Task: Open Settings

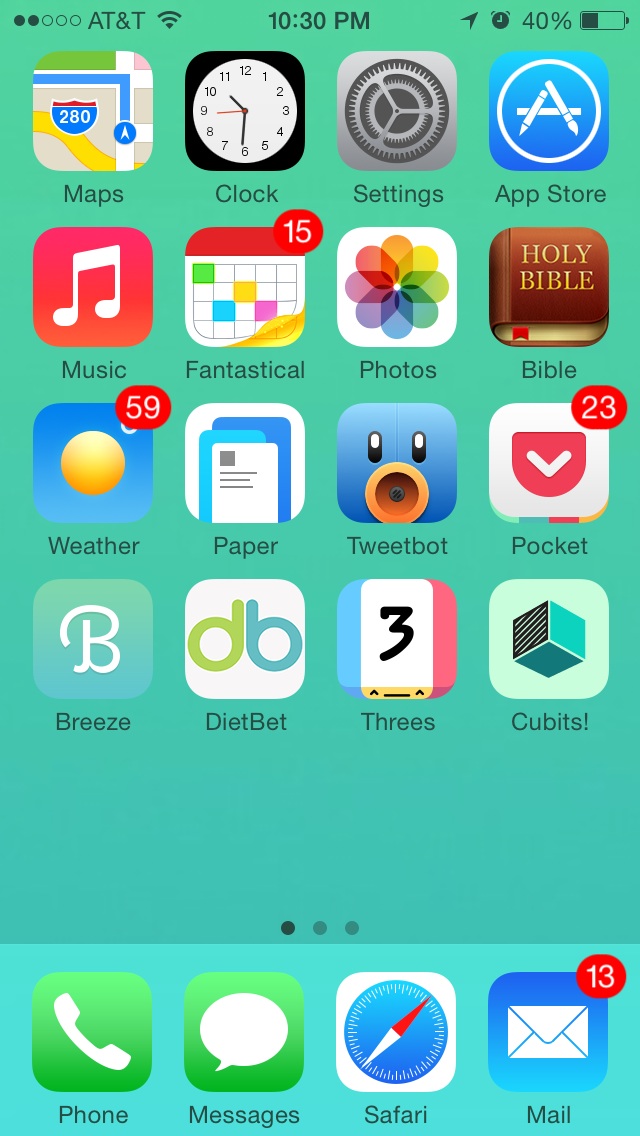Action: pyautogui.click(x=396, y=111)
